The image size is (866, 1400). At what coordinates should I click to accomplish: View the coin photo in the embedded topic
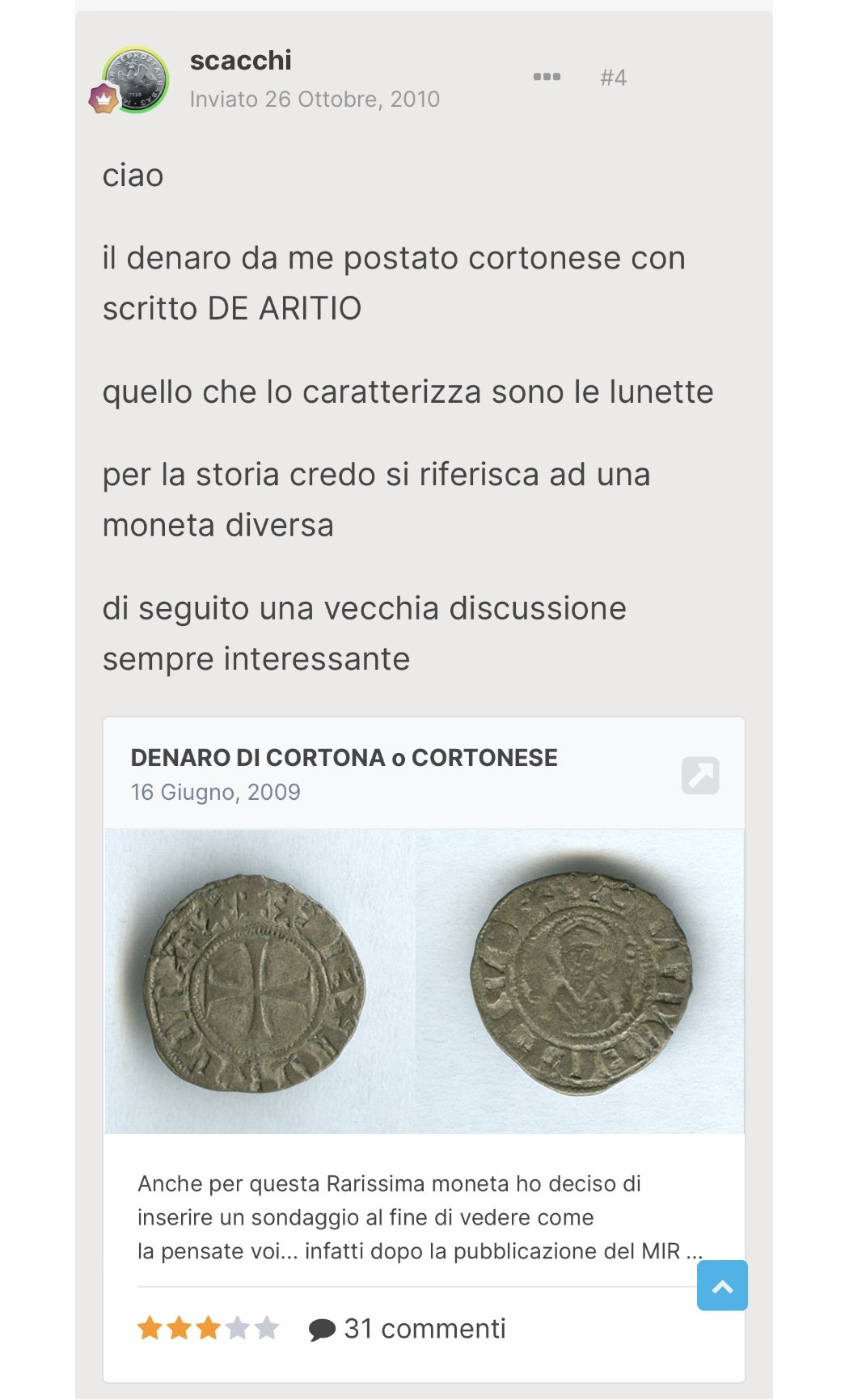[x=424, y=981]
